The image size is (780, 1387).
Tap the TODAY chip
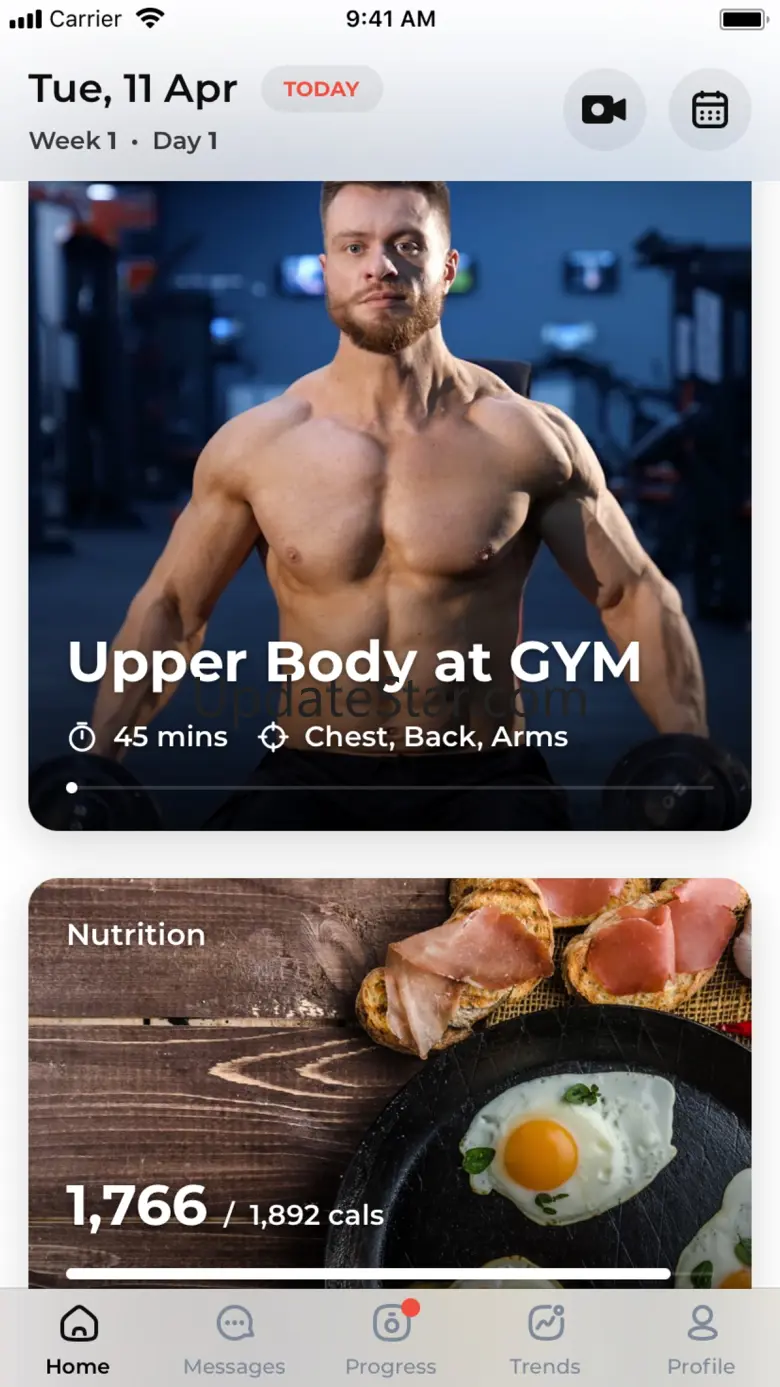pos(321,89)
